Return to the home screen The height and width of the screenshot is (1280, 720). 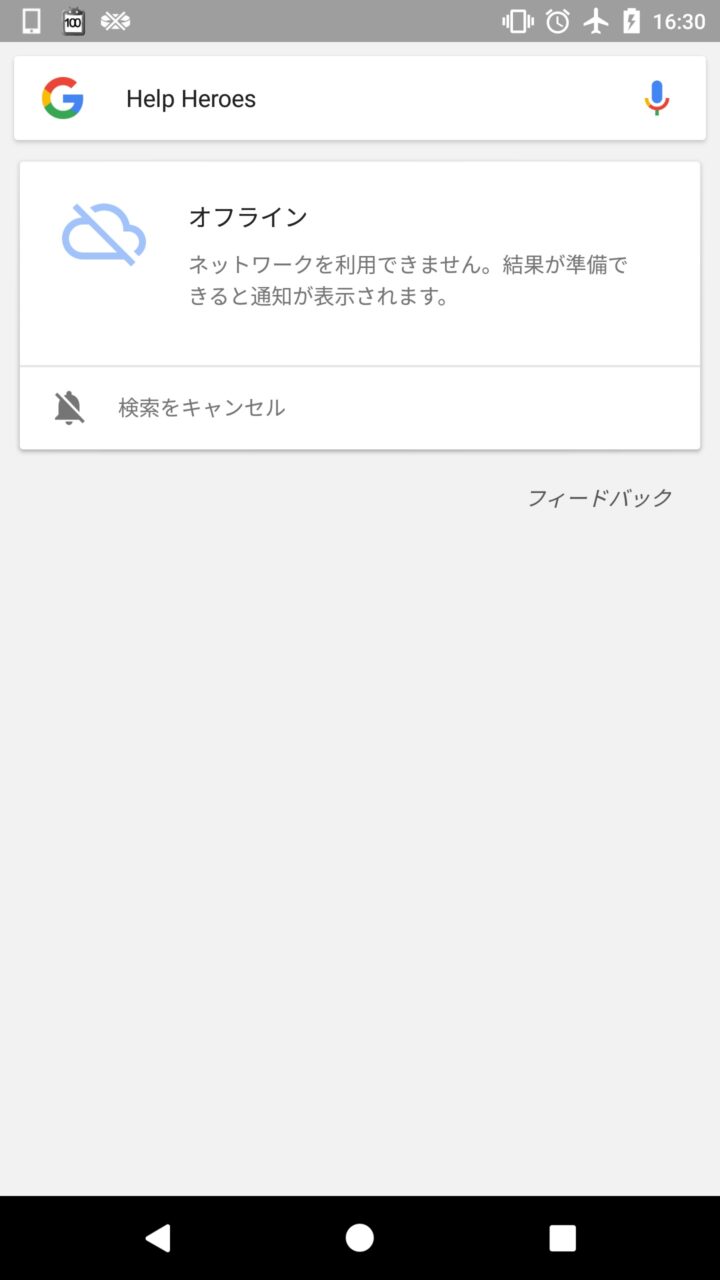pos(360,1238)
